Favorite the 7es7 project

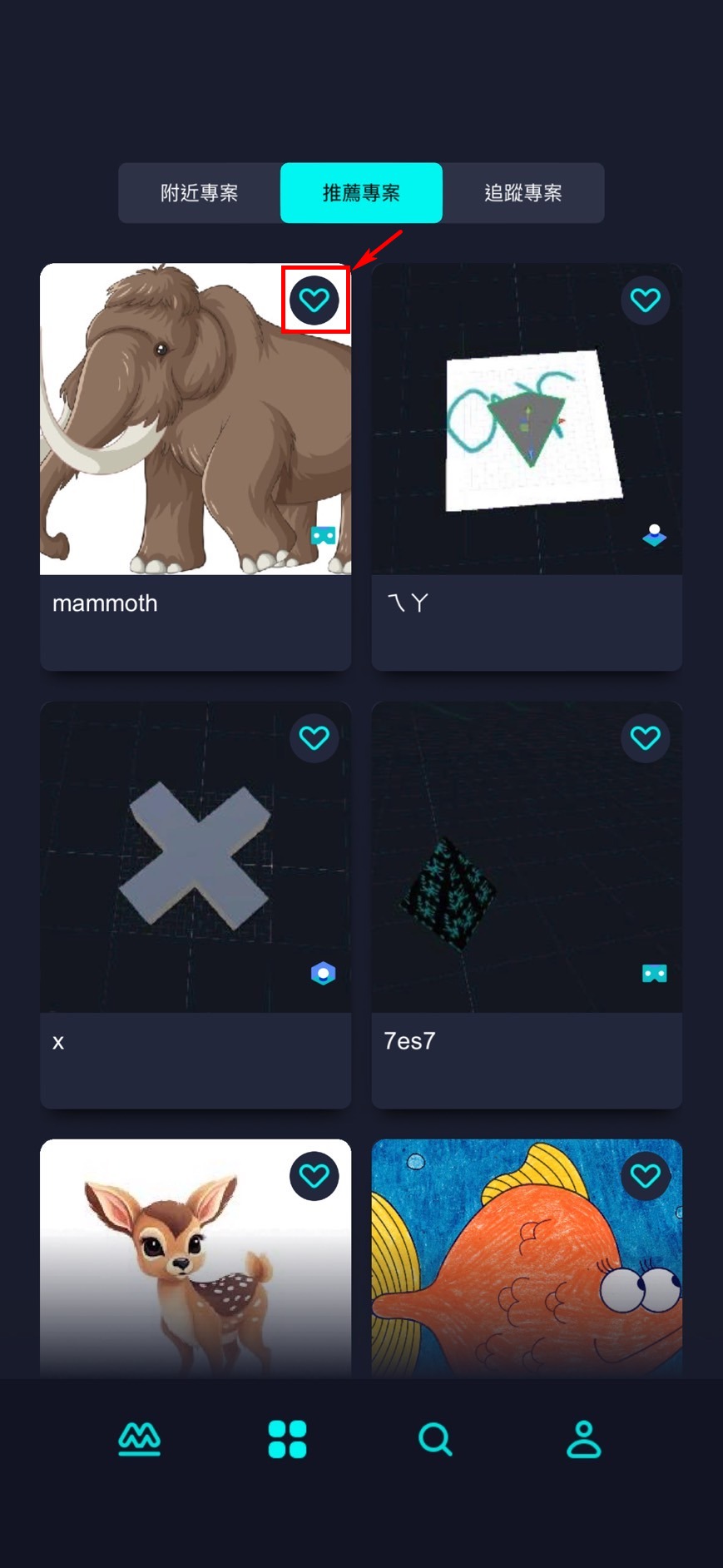coord(646,738)
